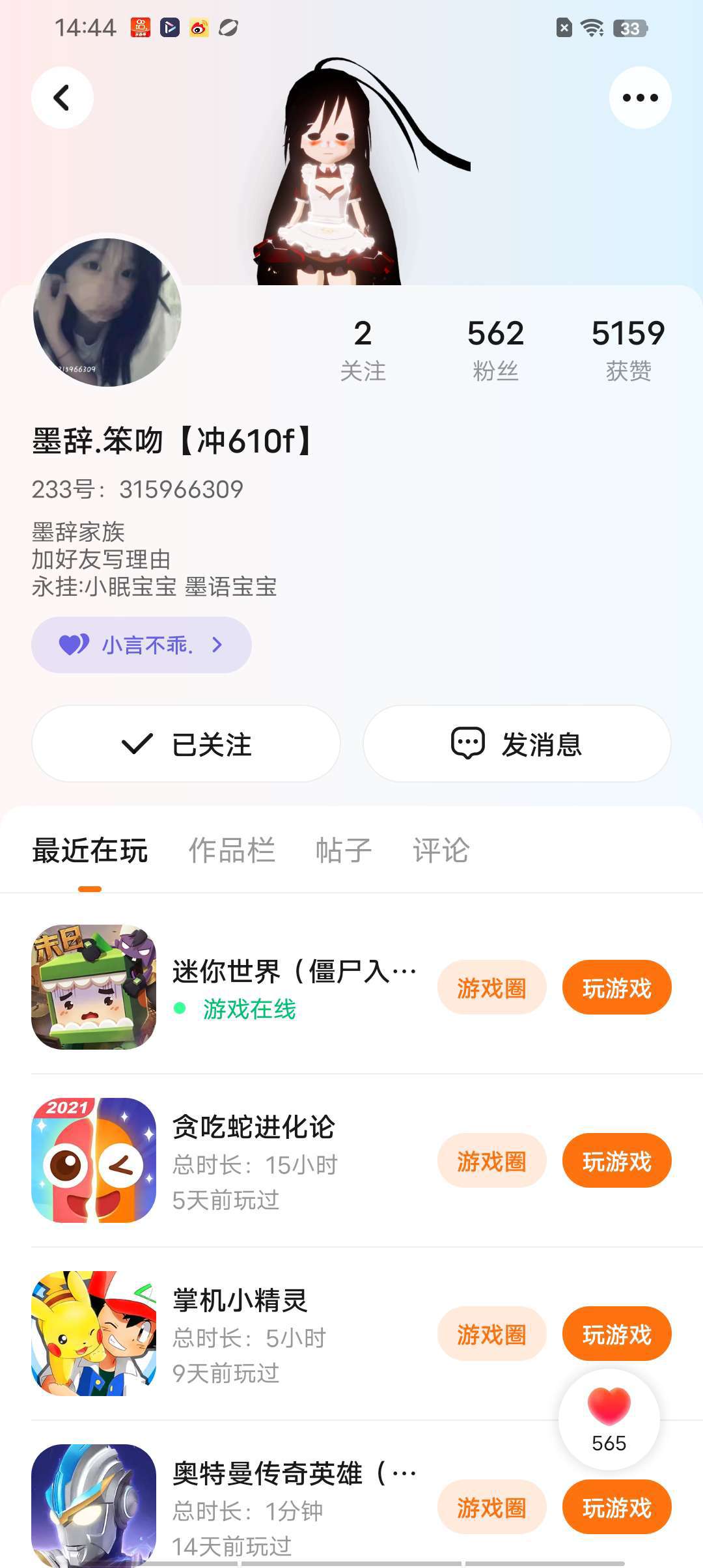The image size is (703, 1568).
Task: Play 掌机小精灵 with 玩游戏
Action: point(616,1334)
